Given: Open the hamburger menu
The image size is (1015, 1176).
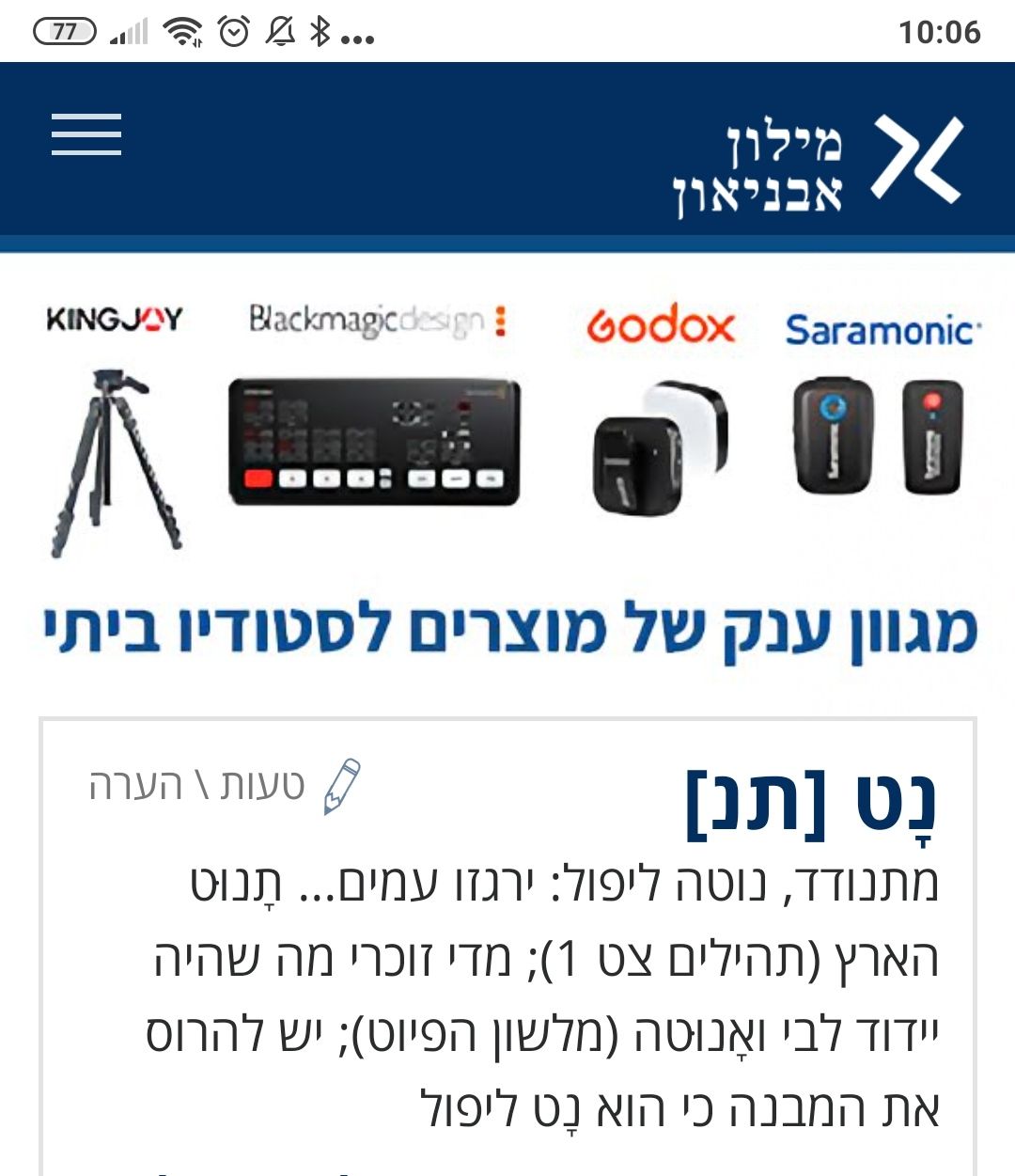Looking at the screenshot, I should (86, 134).
